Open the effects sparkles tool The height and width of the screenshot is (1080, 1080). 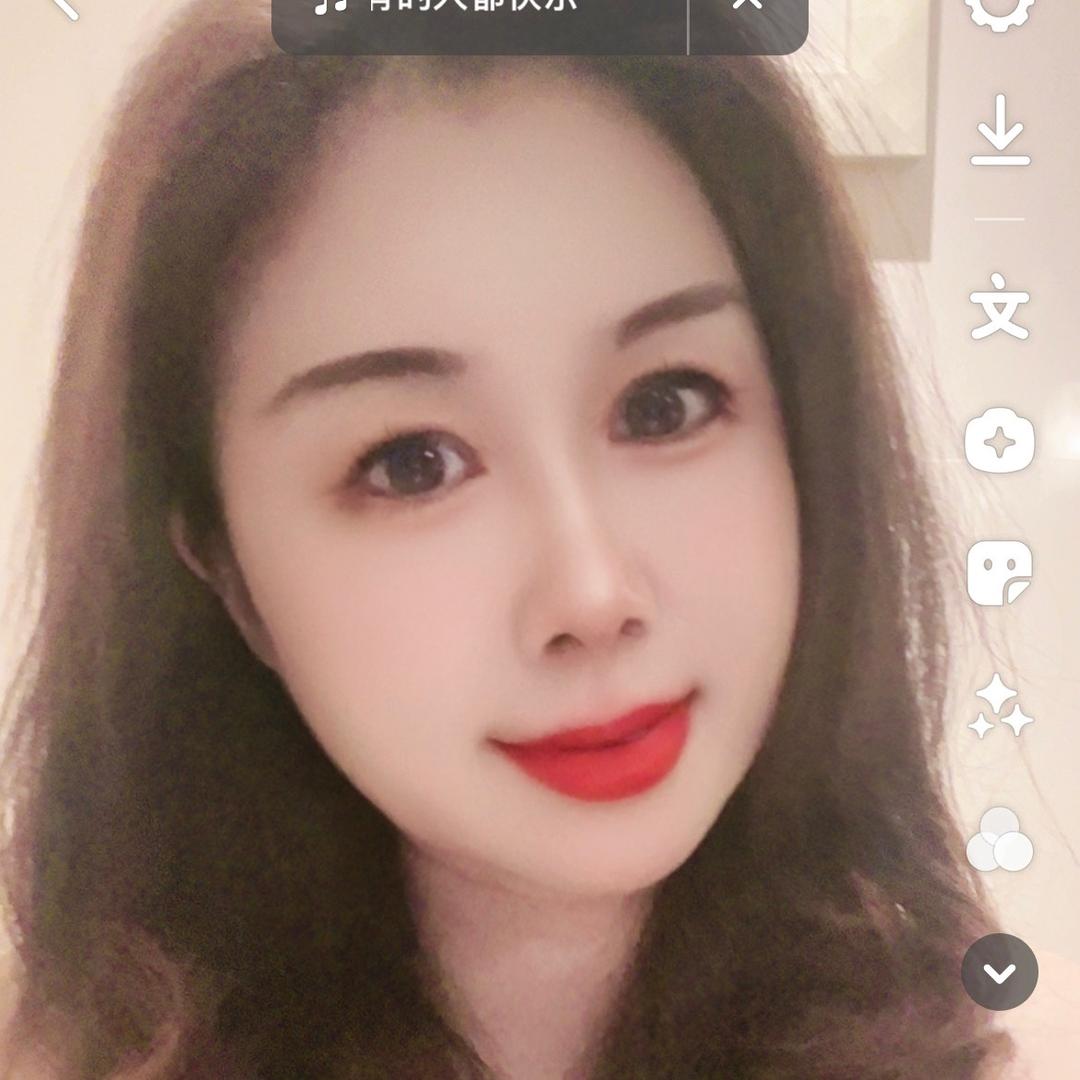999,706
